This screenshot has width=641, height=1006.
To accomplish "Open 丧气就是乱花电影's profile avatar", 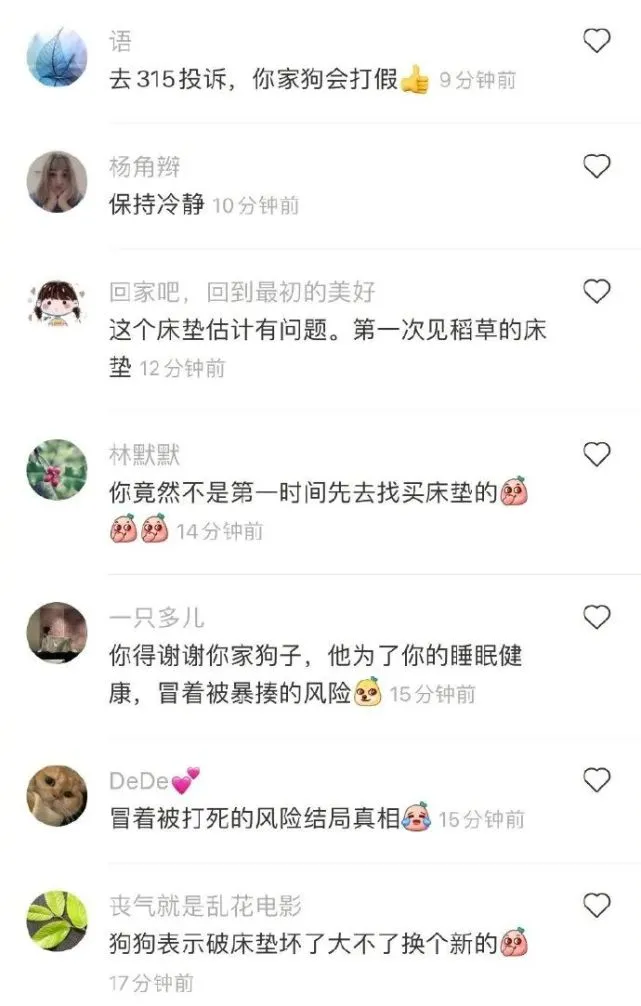I will pyautogui.click(x=56, y=921).
